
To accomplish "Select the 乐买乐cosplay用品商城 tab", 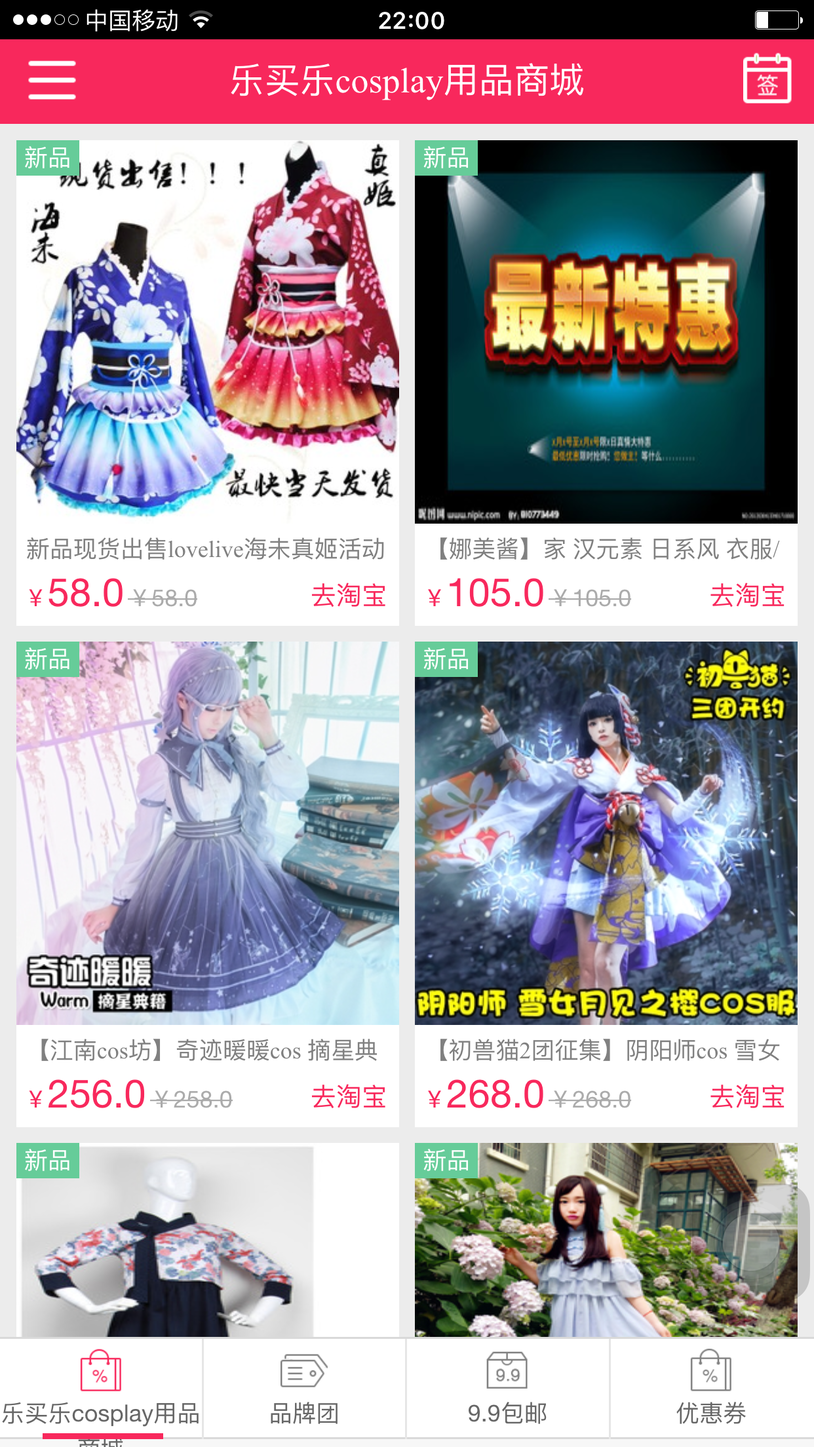I will point(101,1390).
